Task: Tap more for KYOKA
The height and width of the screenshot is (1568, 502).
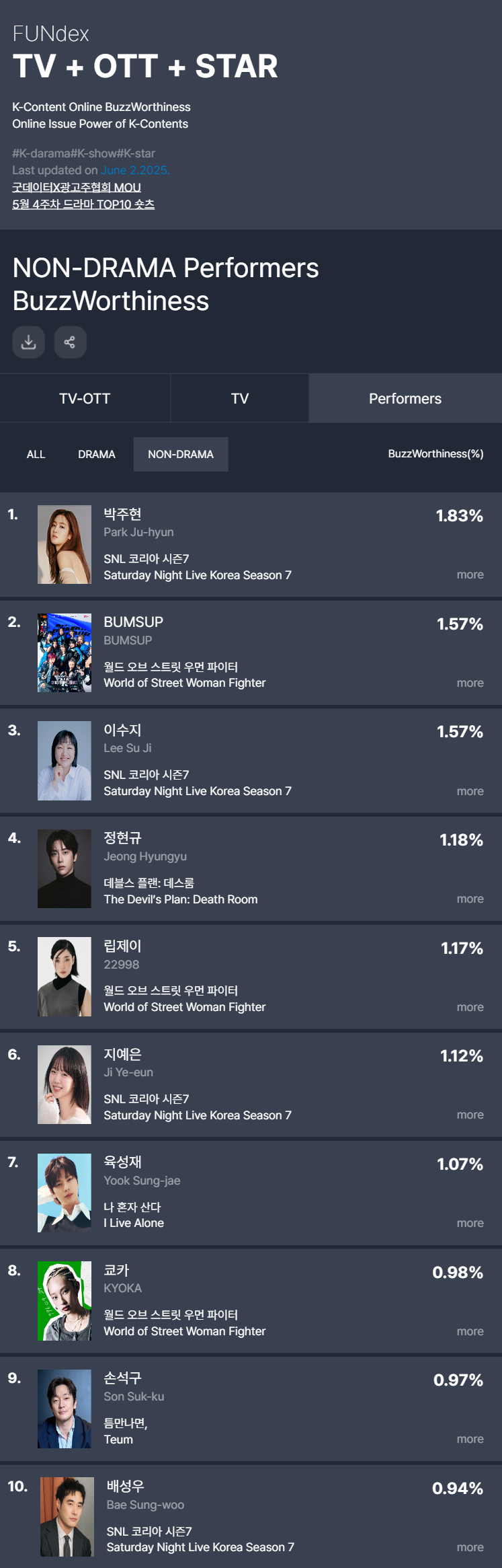Action: (470, 1331)
